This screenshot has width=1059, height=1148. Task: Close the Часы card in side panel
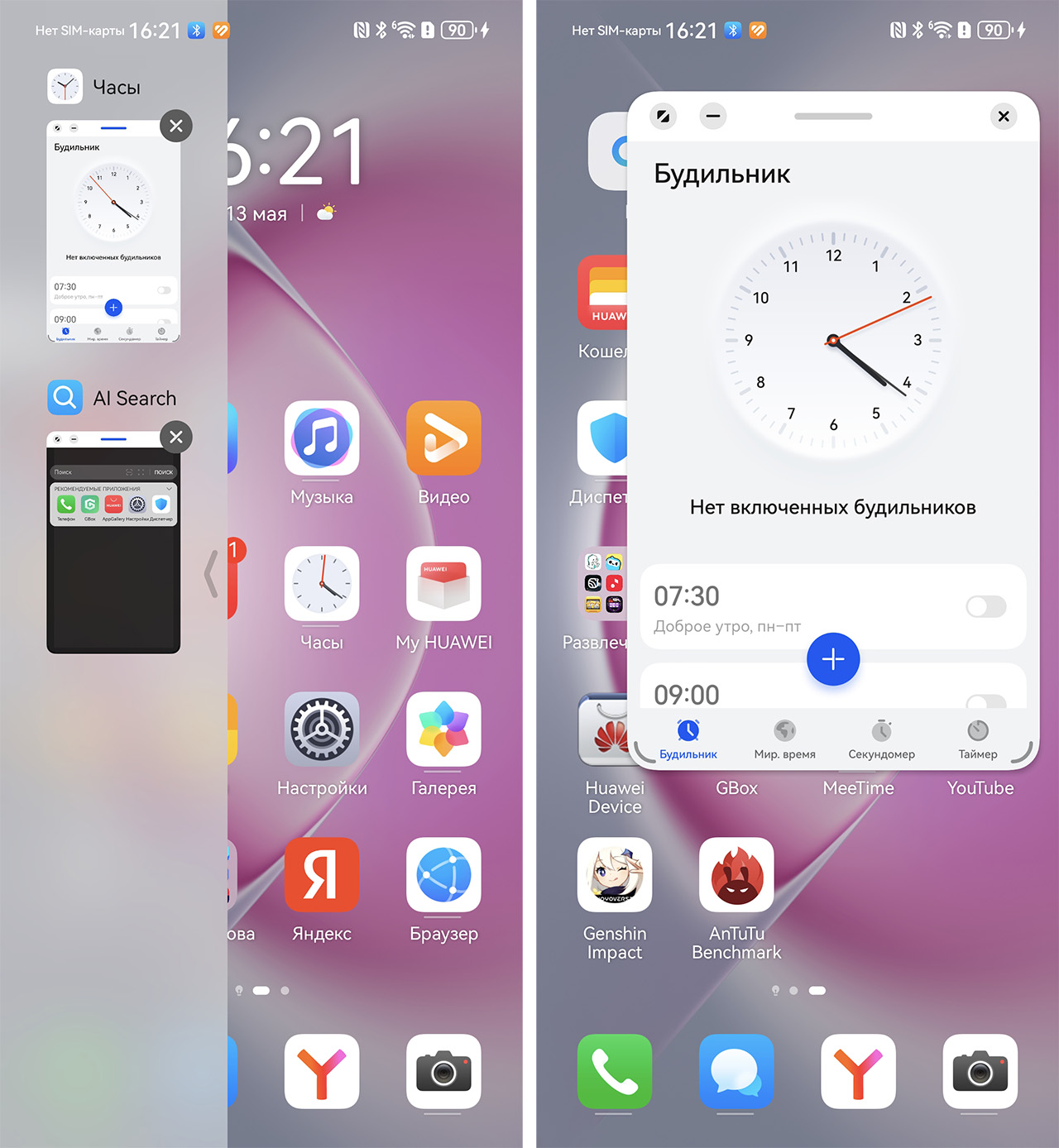[x=175, y=126]
